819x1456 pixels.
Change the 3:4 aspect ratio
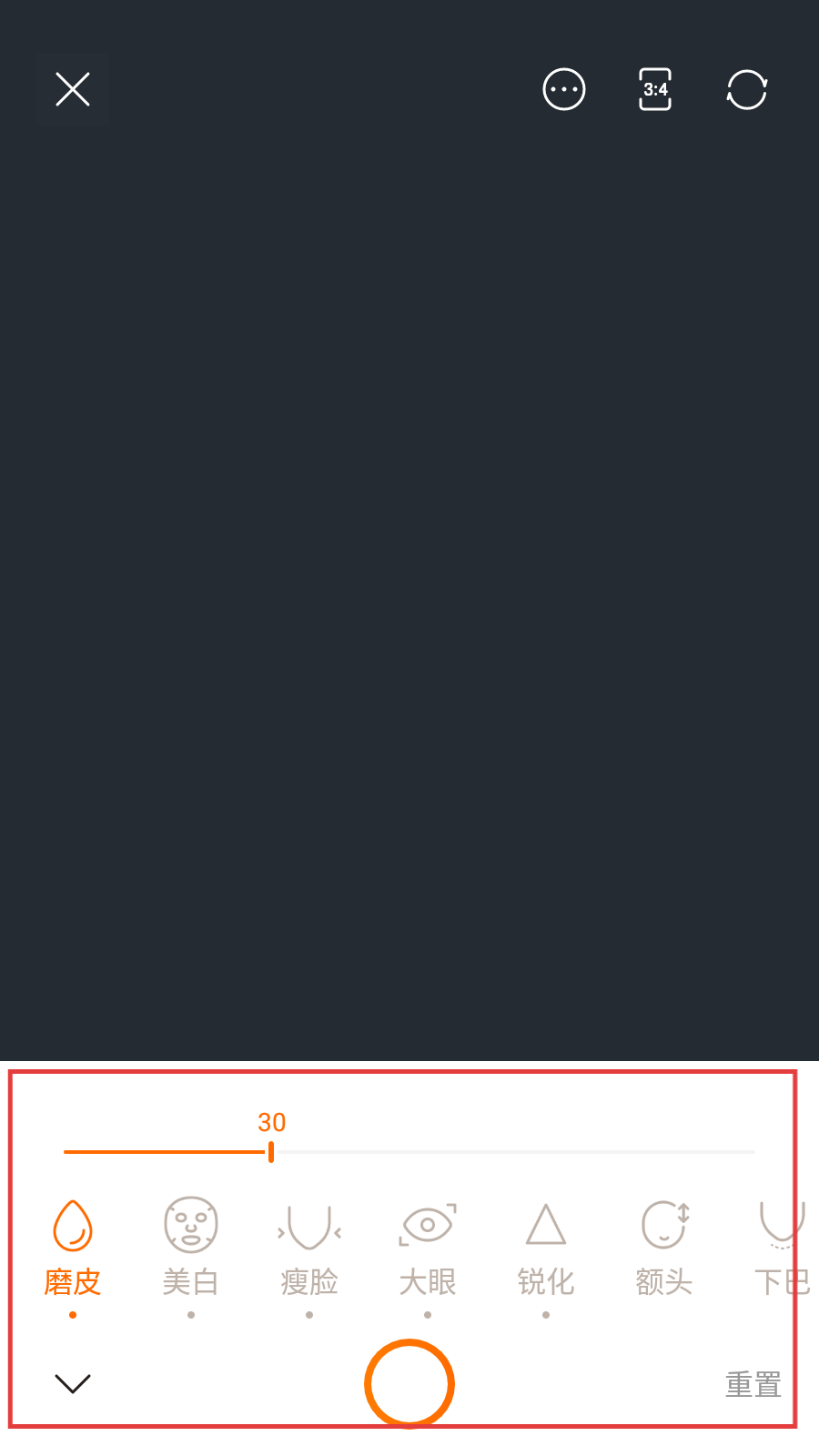pyautogui.click(x=655, y=89)
